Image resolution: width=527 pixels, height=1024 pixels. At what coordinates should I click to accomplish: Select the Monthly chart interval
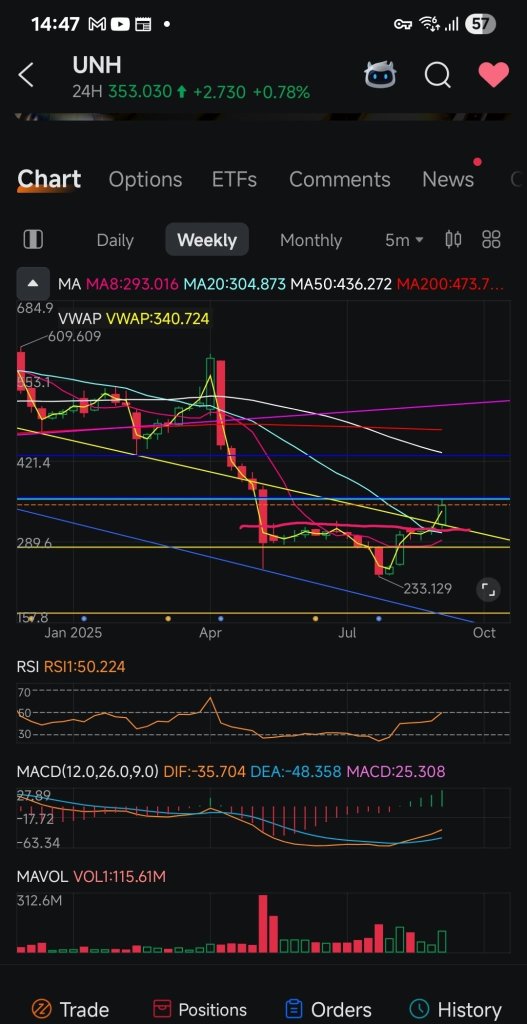311,240
